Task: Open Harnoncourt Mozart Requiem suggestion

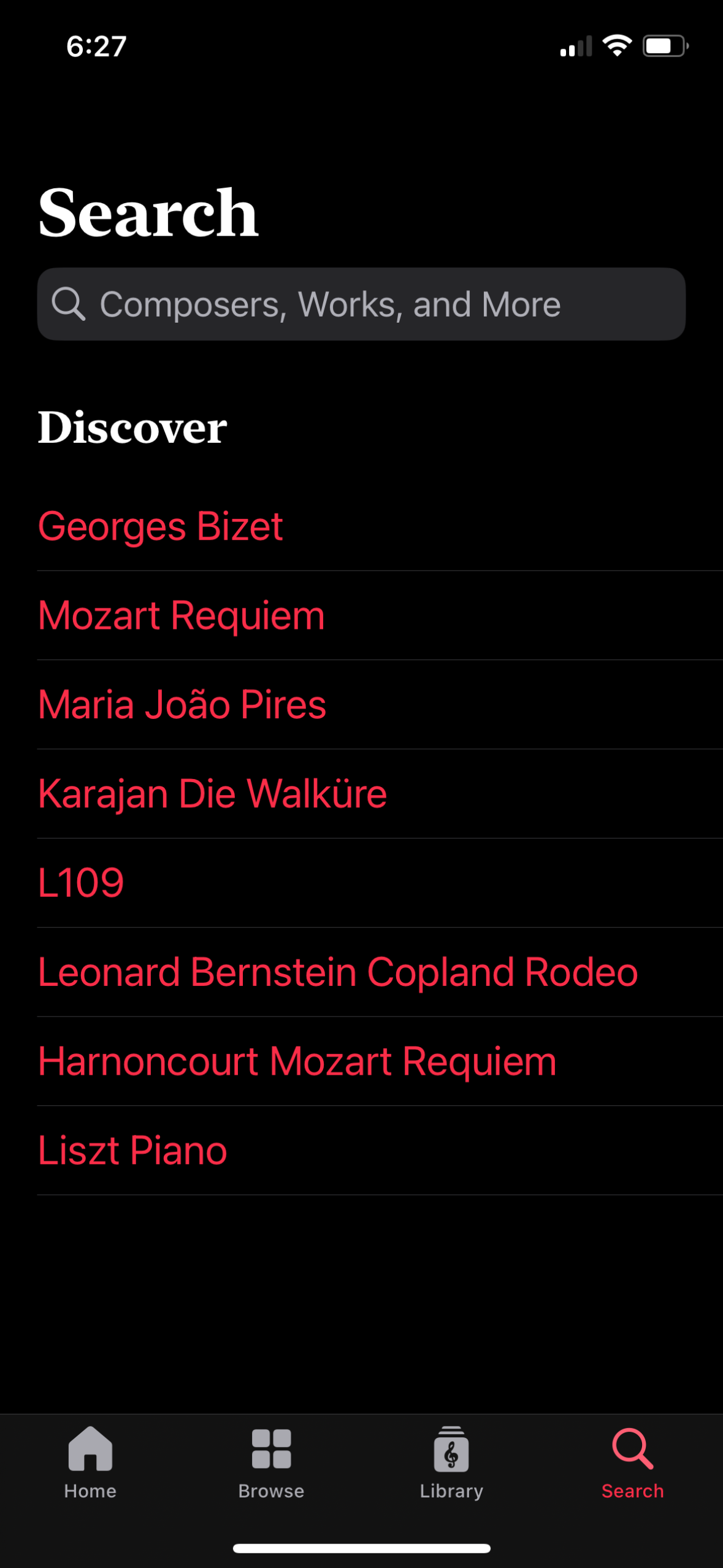Action: (297, 1060)
